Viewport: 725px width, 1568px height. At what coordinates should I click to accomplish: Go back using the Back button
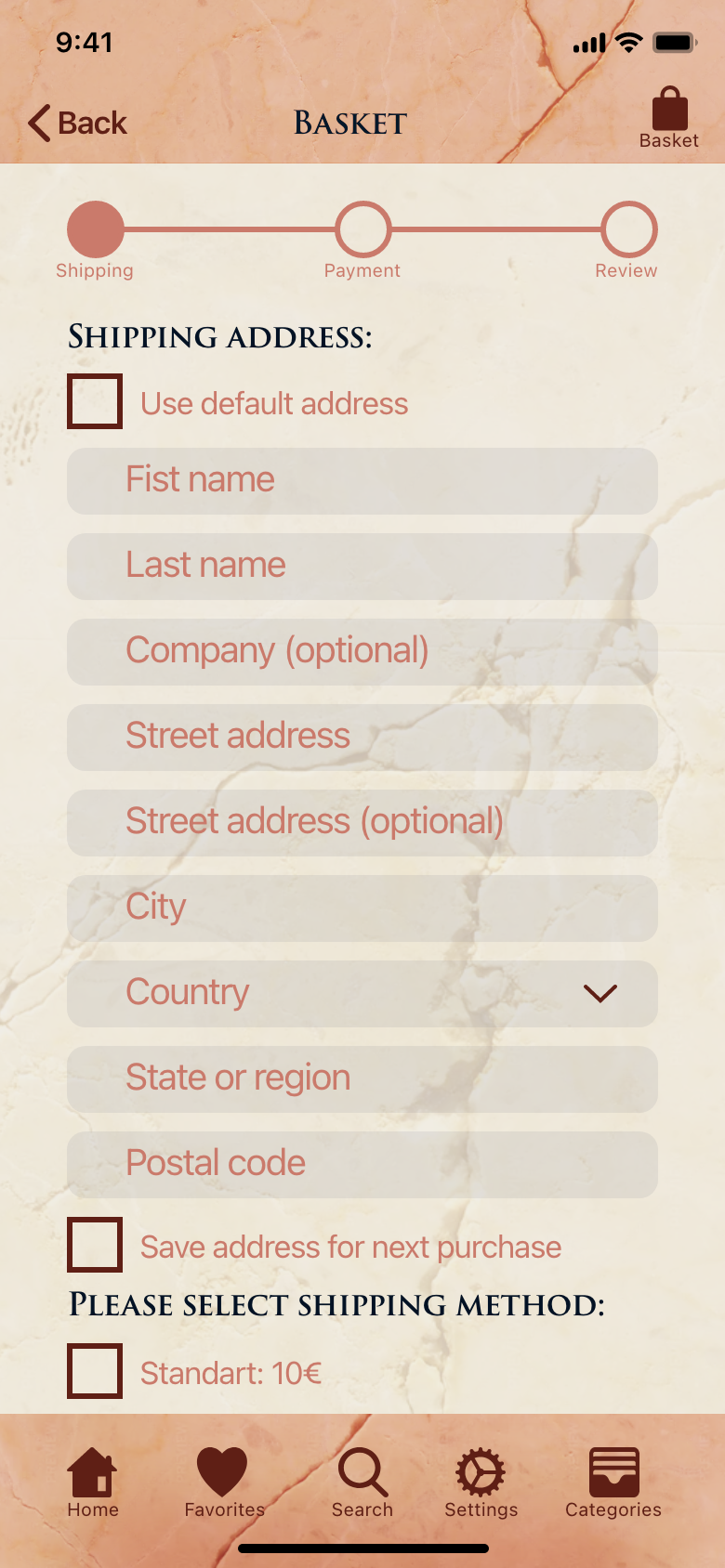pyautogui.click(x=78, y=123)
